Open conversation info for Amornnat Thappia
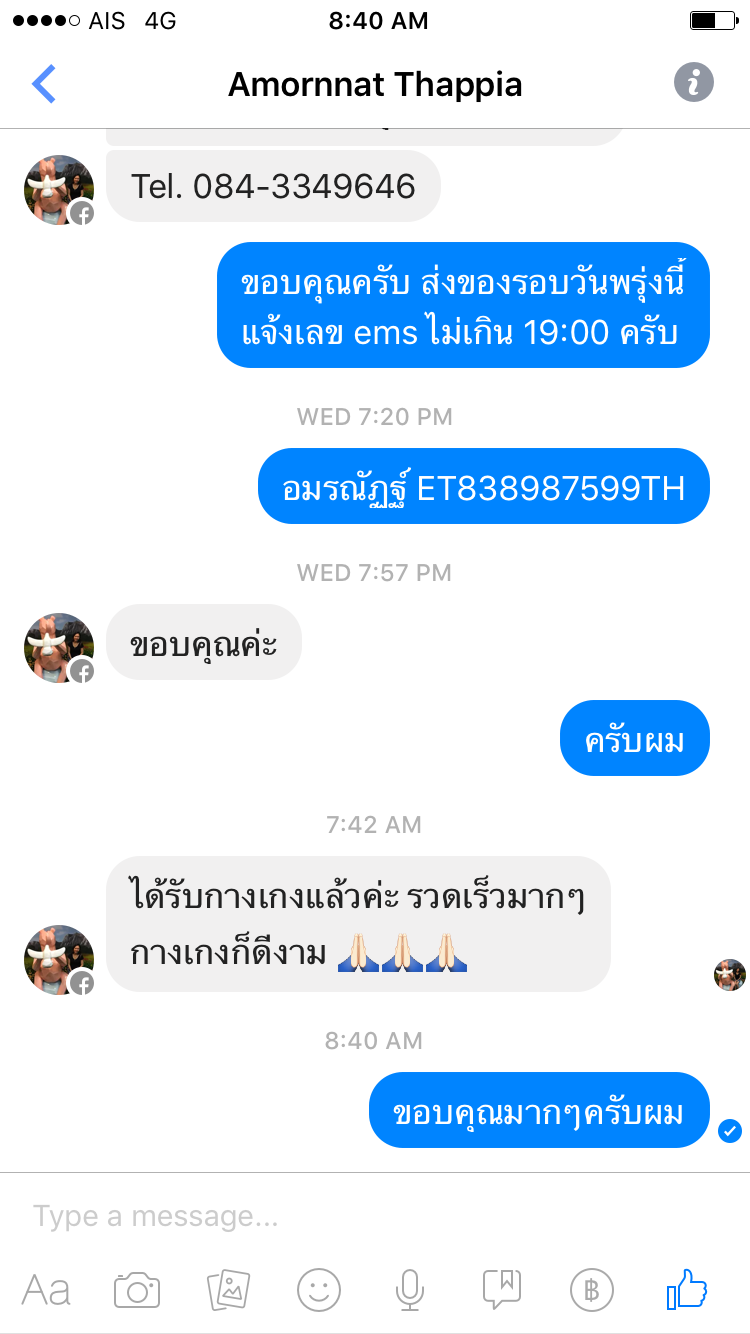Viewport: 750px width, 1334px height. tap(693, 82)
